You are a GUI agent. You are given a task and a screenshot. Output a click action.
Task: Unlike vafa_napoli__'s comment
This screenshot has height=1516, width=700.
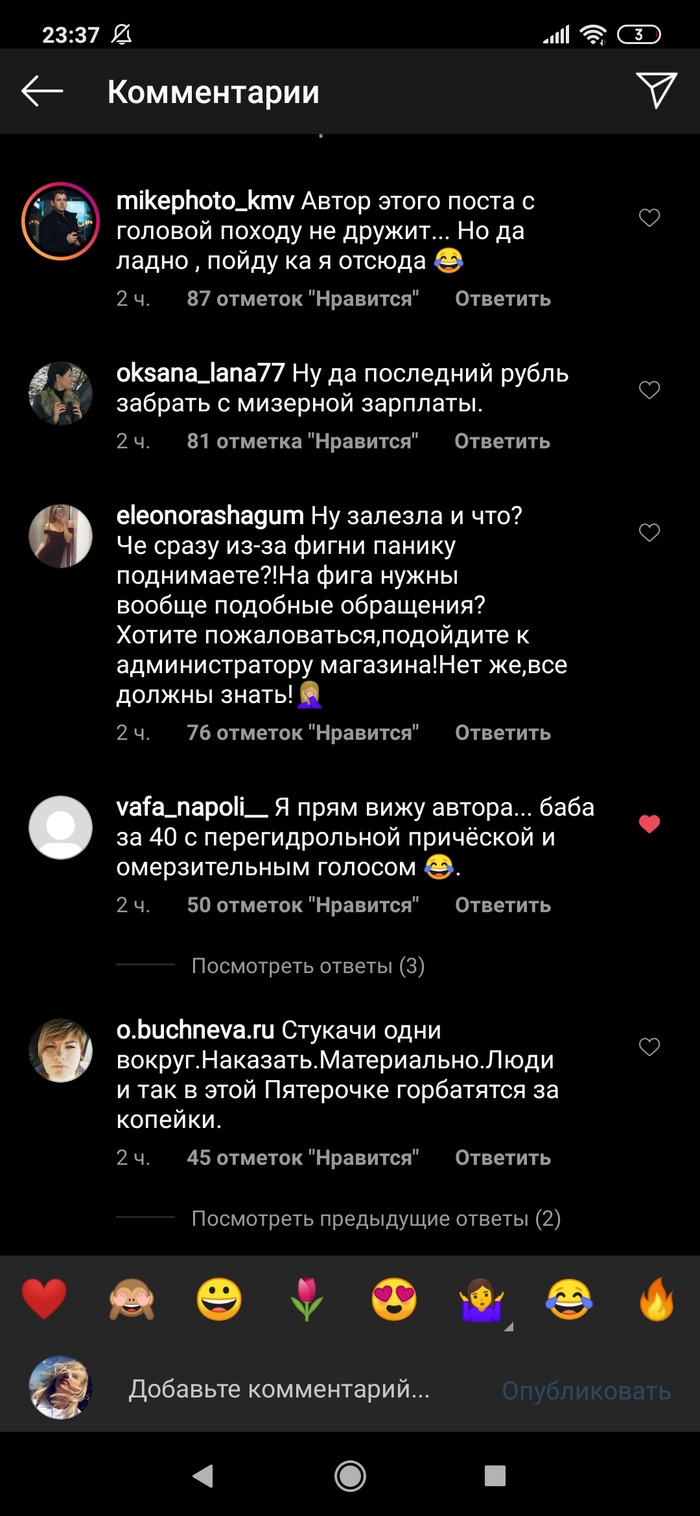click(x=650, y=824)
